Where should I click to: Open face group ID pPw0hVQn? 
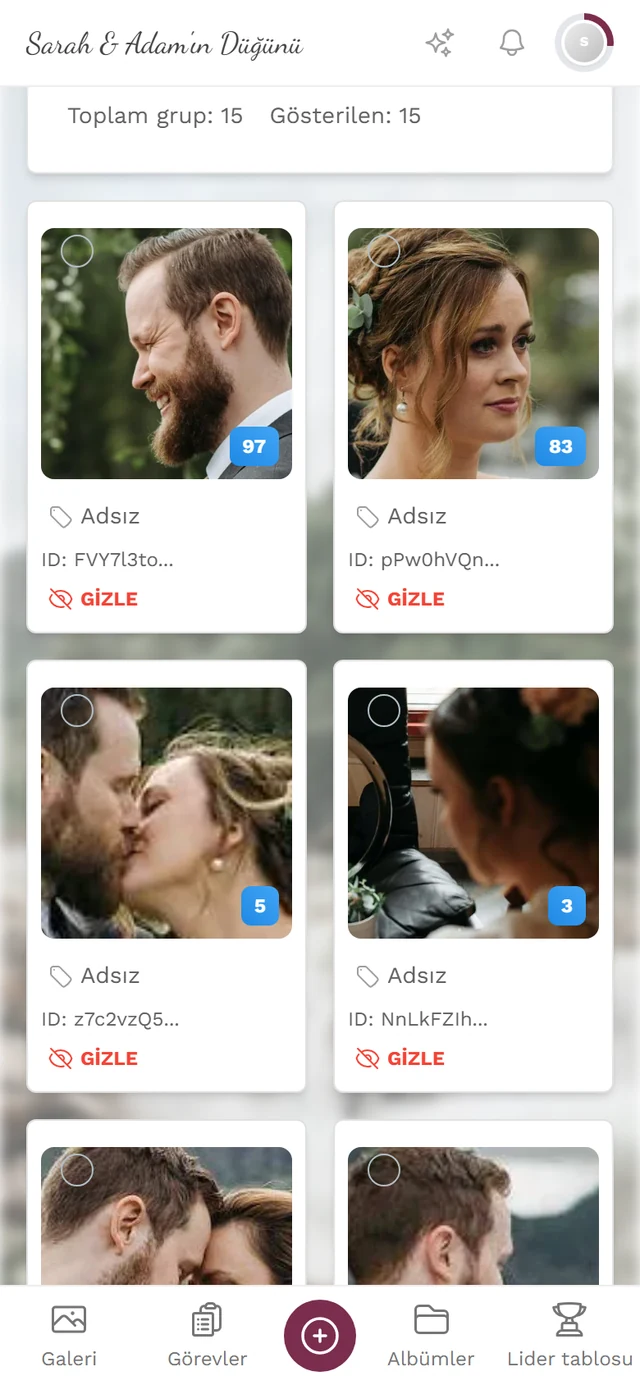click(473, 354)
